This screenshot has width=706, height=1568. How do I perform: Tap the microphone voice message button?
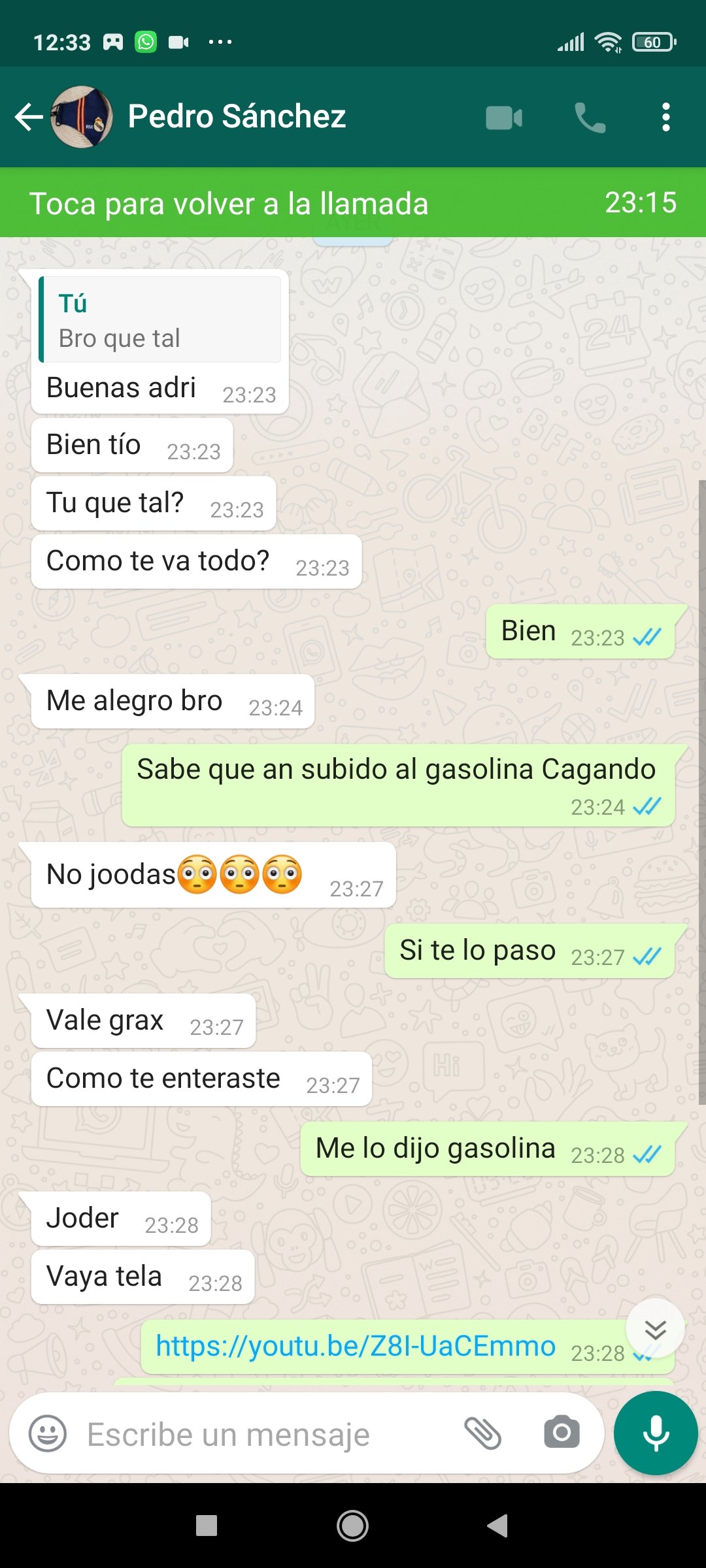(x=656, y=1433)
